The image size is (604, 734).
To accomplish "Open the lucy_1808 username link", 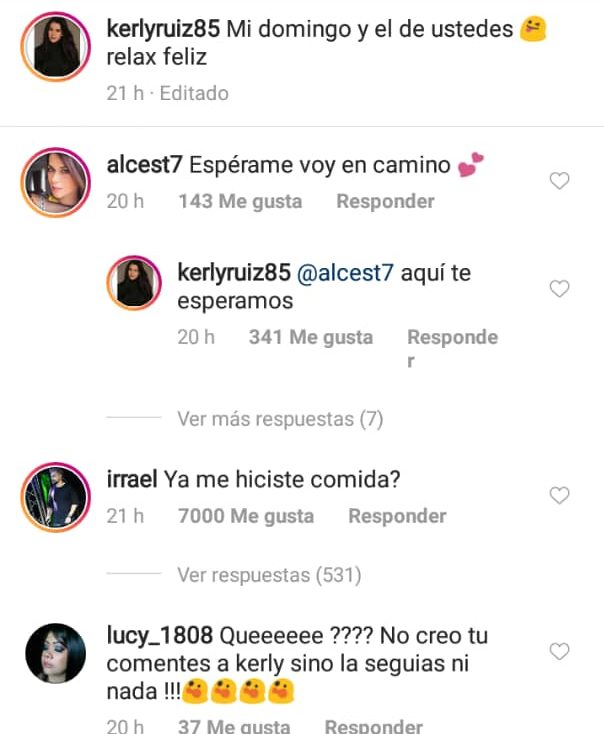I will (x=159, y=635).
